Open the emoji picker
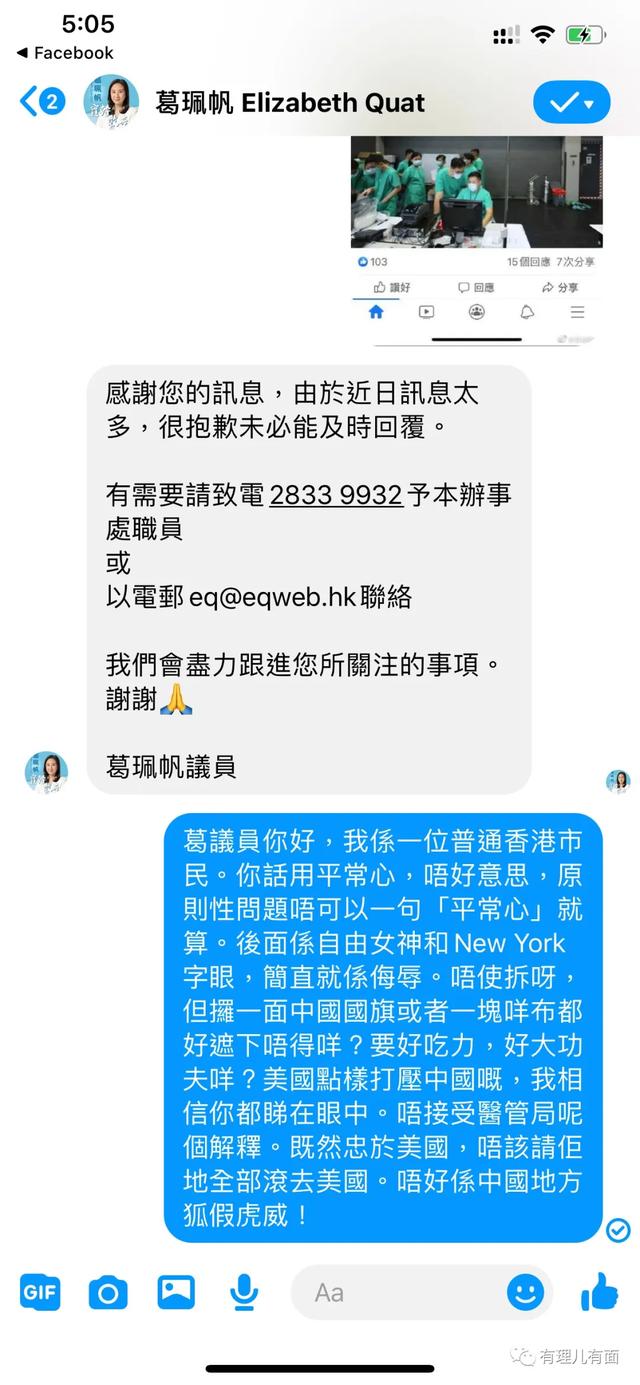Screen dimensions: 640x1385 click(x=525, y=1292)
